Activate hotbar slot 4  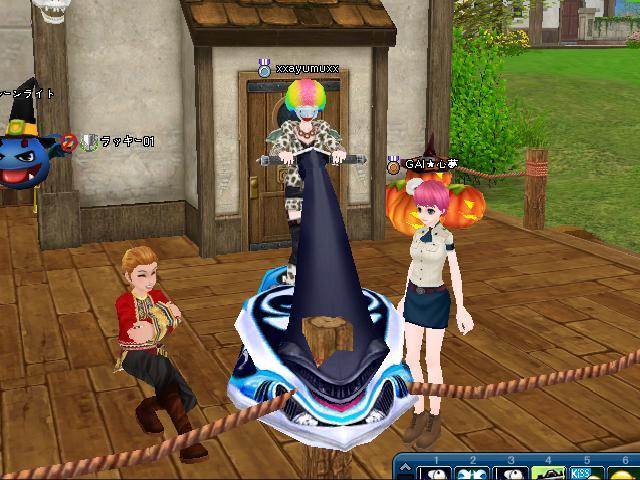tap(548, 473)
